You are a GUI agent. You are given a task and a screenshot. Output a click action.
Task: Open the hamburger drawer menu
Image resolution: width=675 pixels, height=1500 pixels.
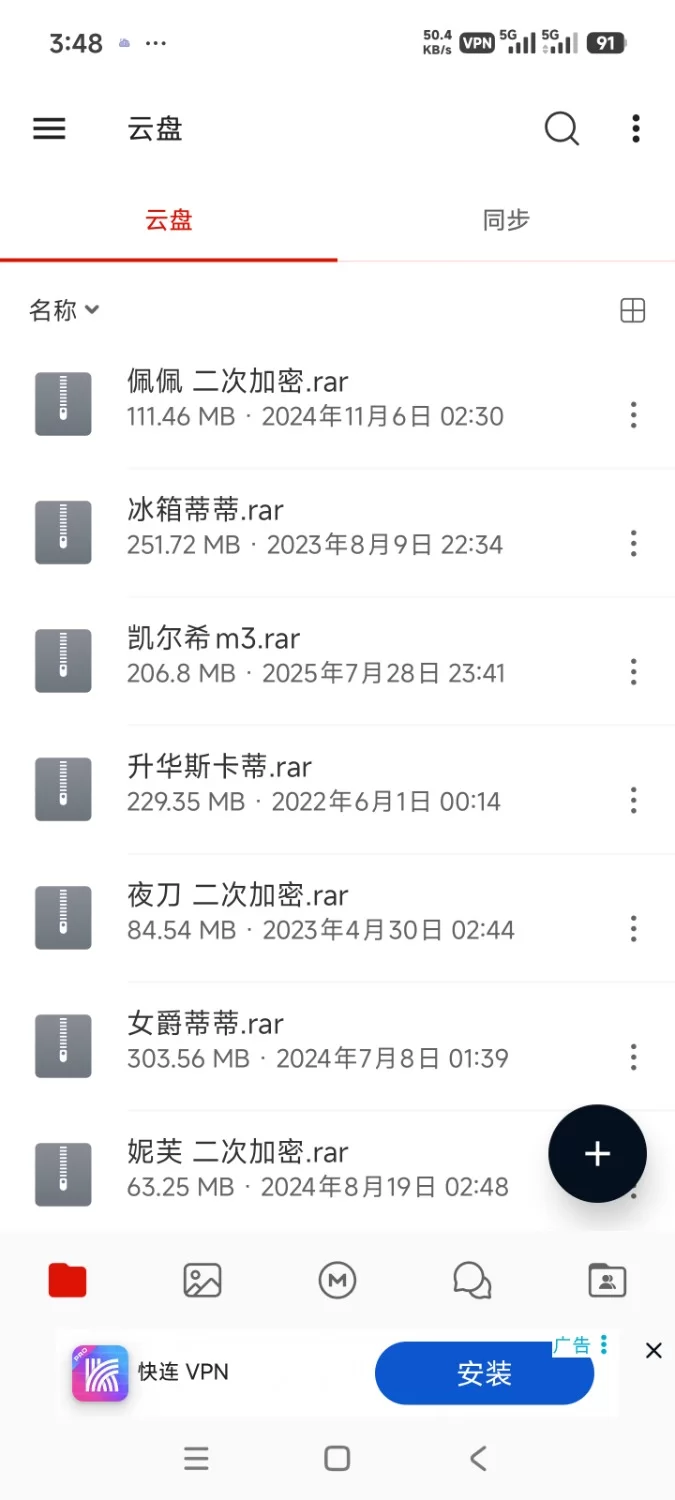point(49,129)
